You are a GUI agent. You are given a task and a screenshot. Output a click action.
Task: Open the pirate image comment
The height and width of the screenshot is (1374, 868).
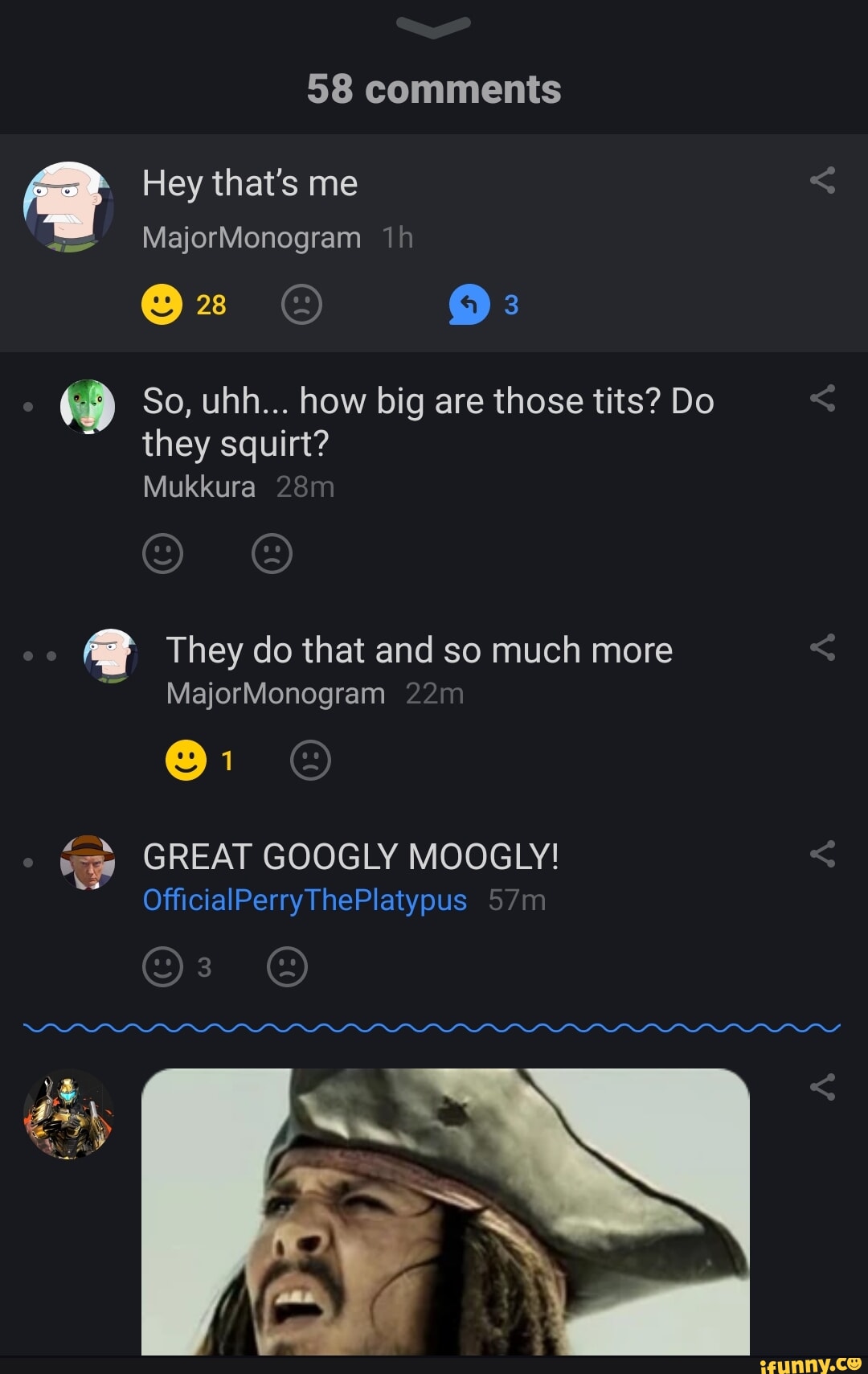click(x=445, y=1211)
